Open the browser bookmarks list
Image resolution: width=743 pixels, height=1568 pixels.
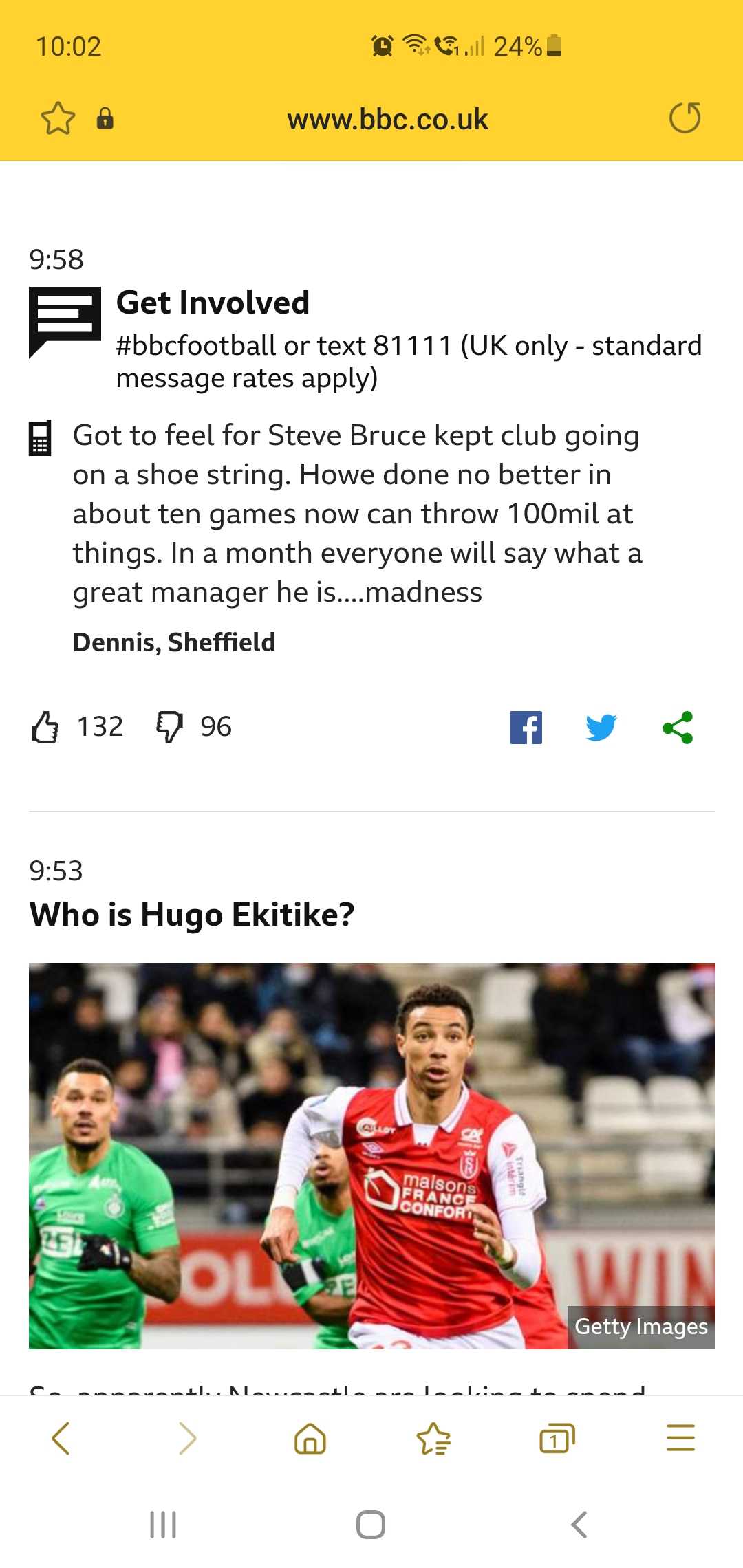pyautogui.click(x=433, y=1438)
